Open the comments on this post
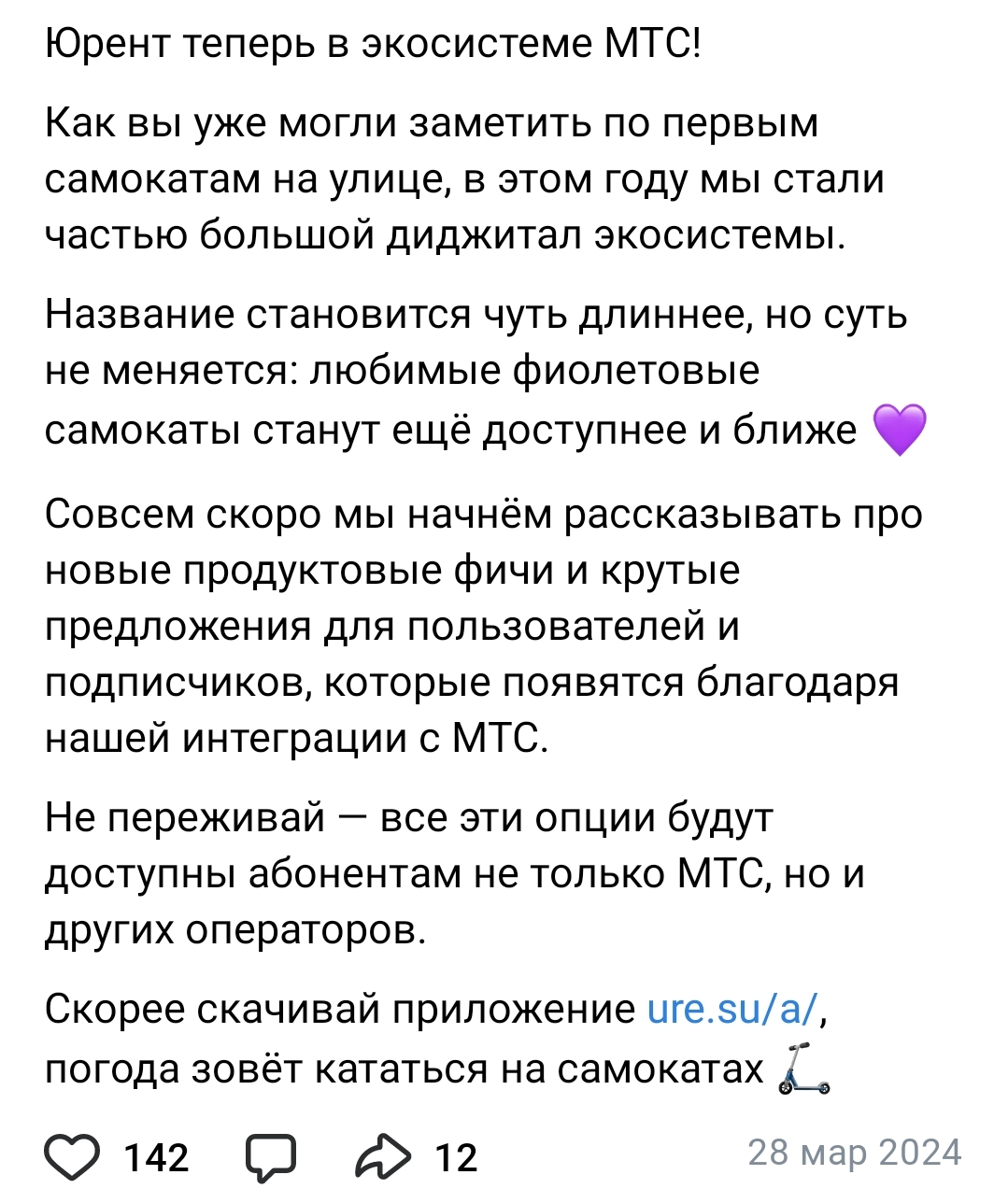This screenshot has height=1189, width=1008. [x=271, y=1157]
